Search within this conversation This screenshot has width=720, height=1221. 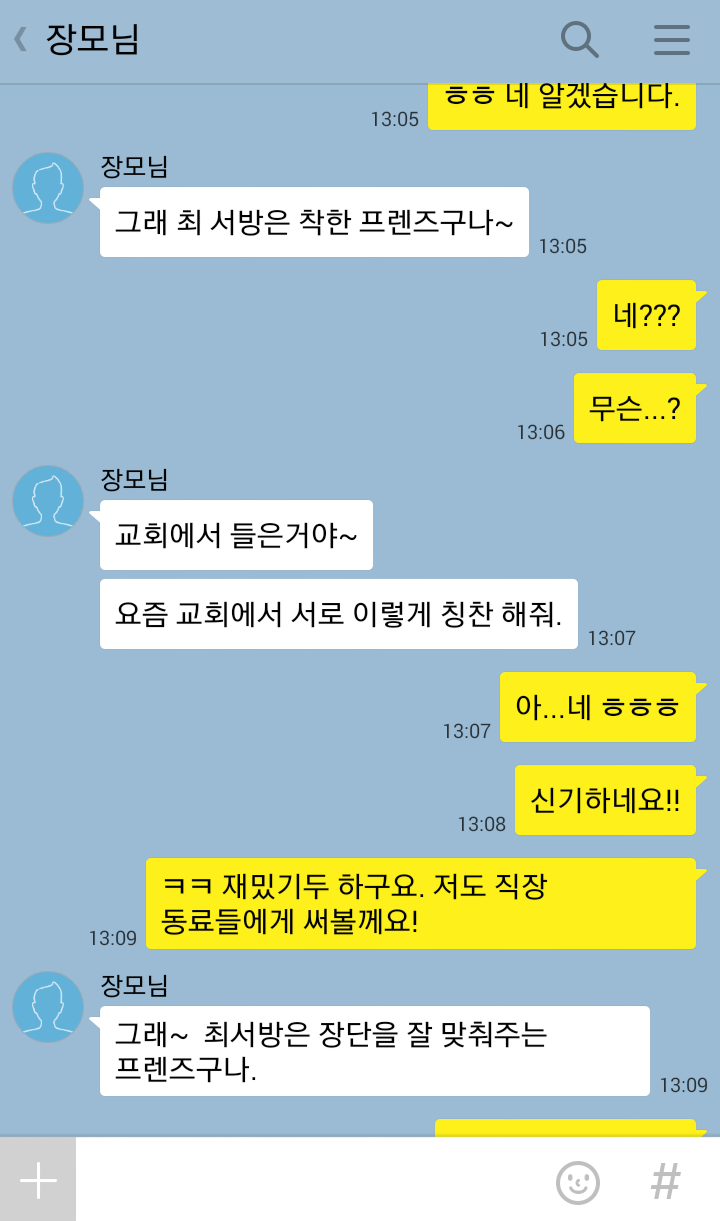click(x=579, y=40)
